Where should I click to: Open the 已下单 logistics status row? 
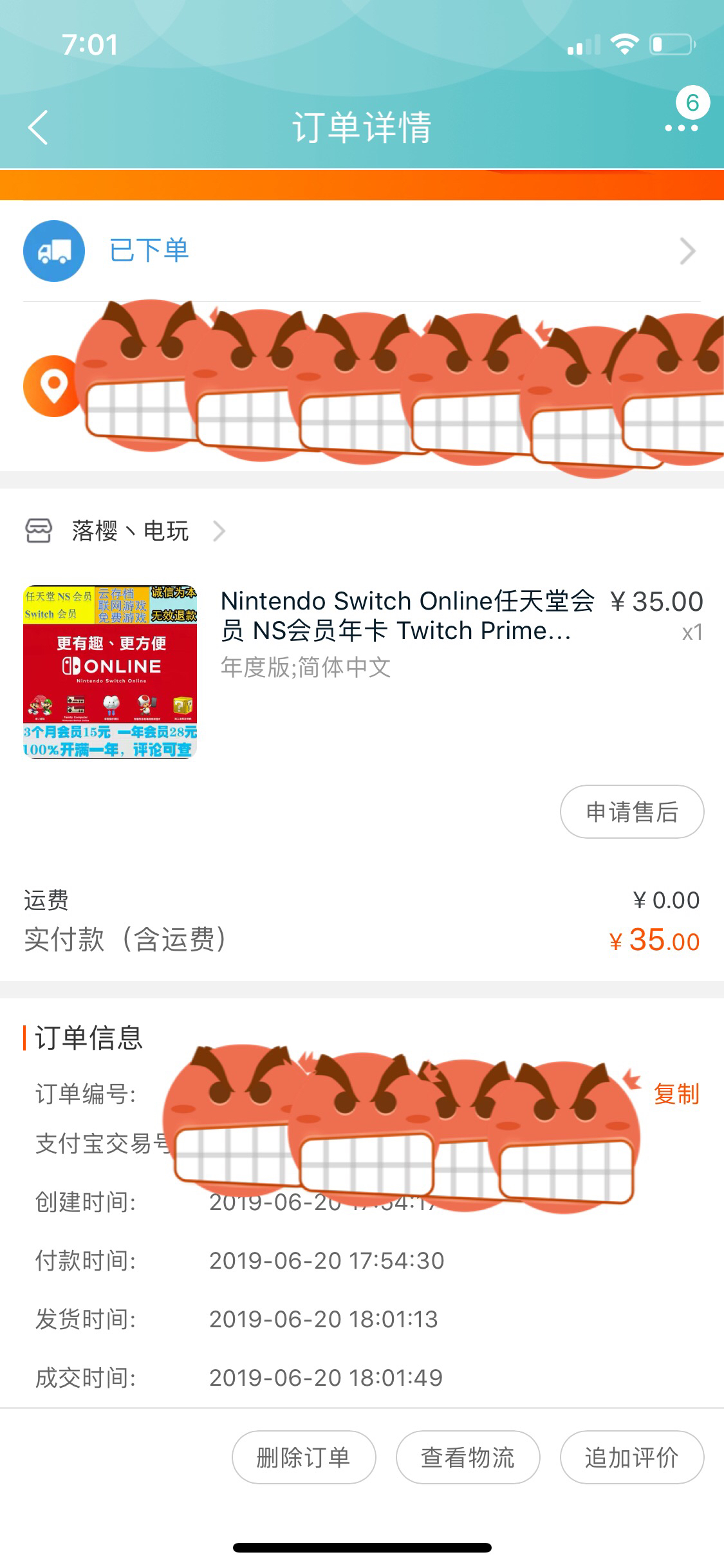[360, 251]
